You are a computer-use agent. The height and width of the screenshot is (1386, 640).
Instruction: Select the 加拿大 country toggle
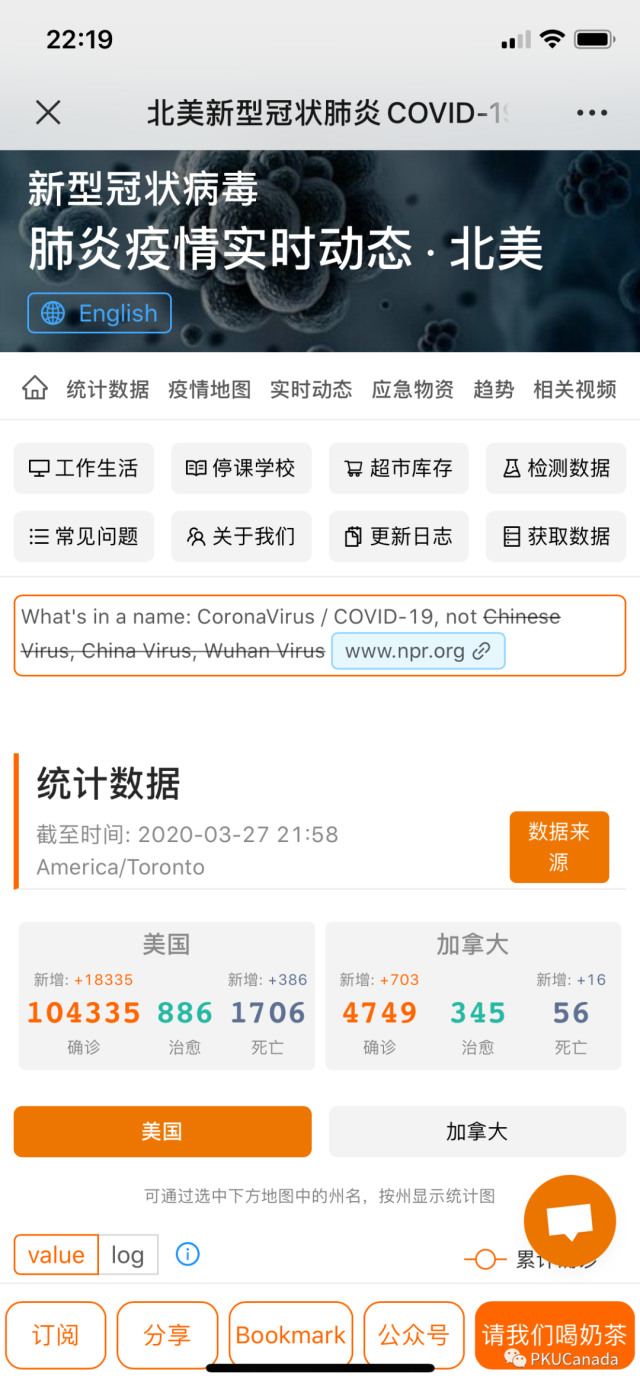click(x=477, y=1131)
